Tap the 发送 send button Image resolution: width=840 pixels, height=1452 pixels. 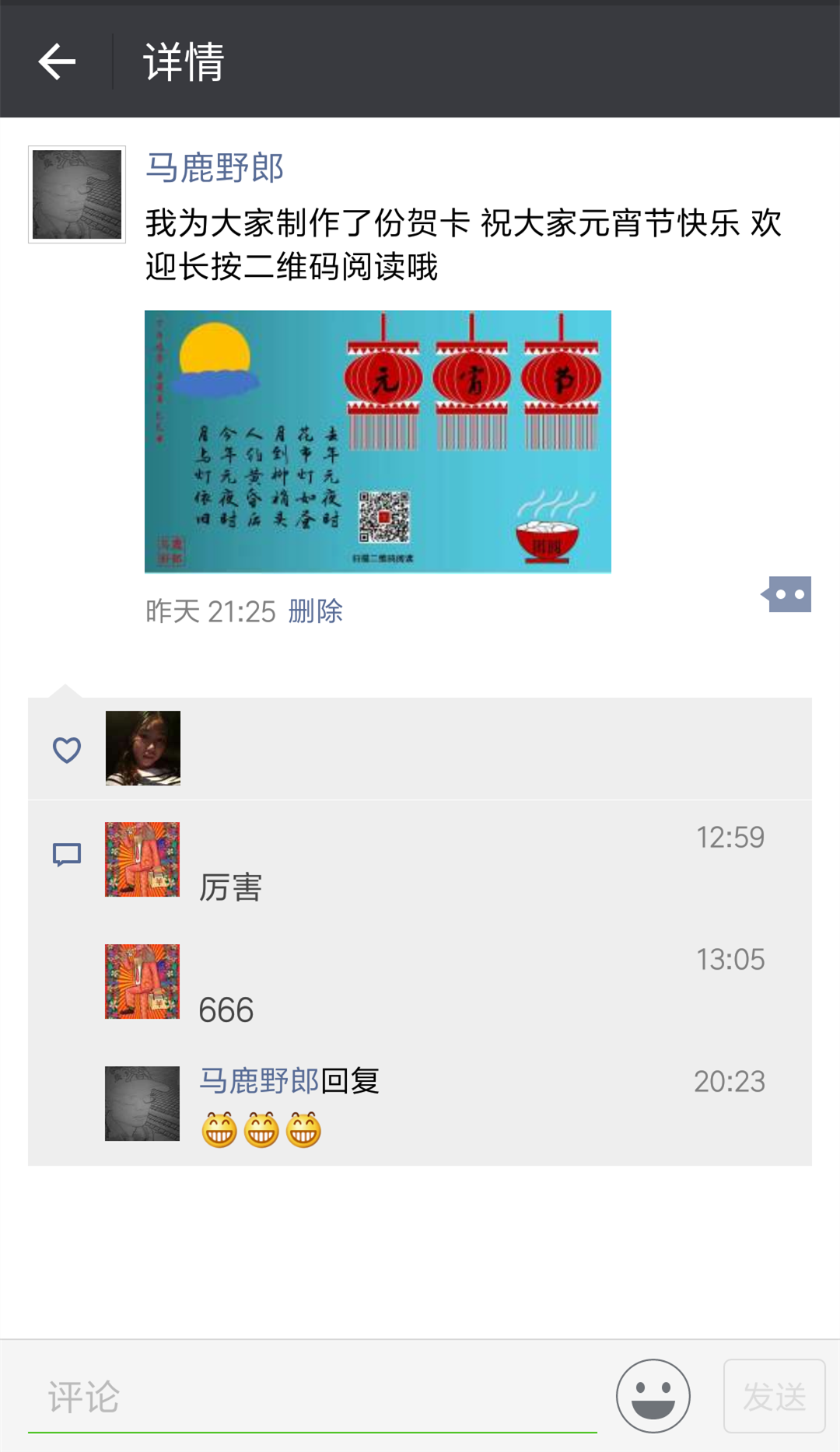click(x=774, y=1396)
